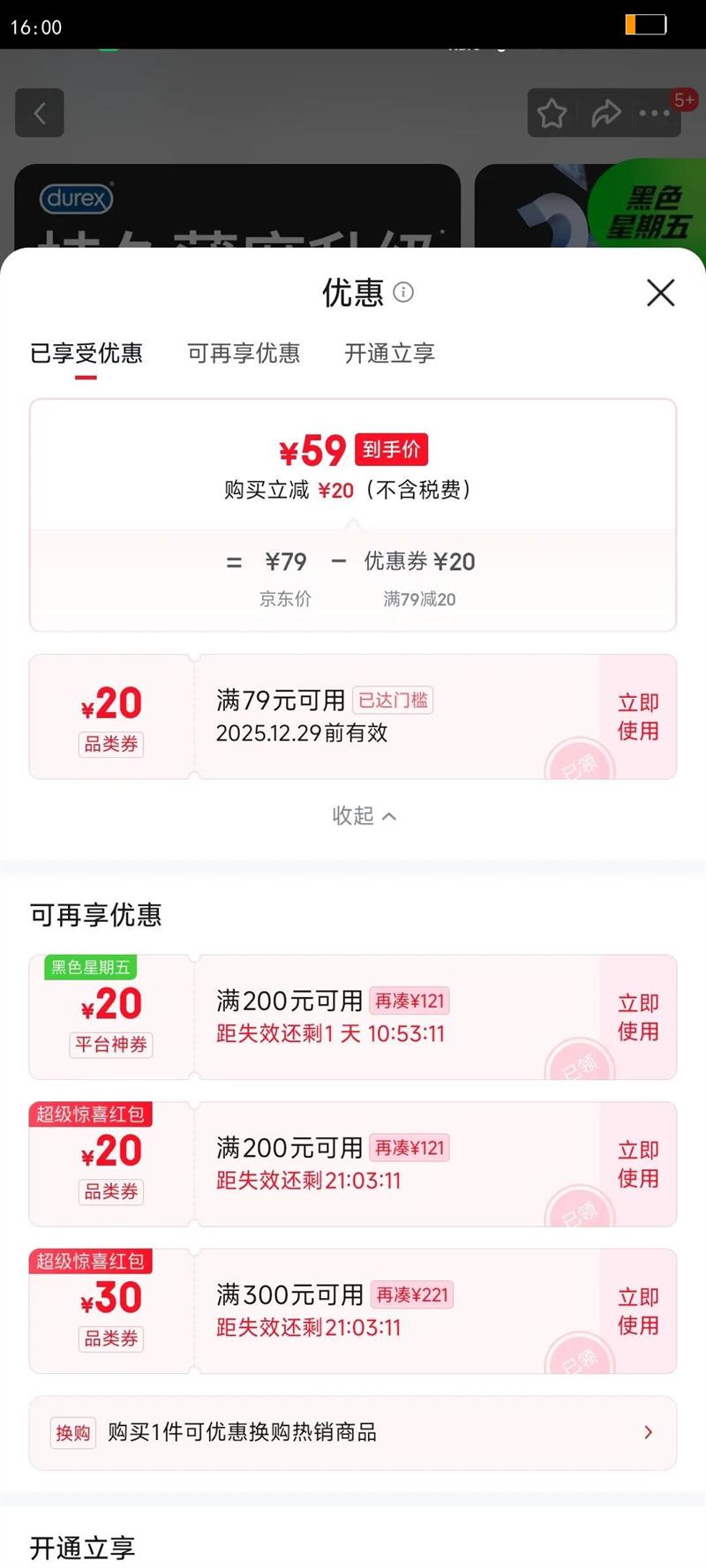Share the product via the share arrow icon
Viewport: 706px width, 1568px height.
coord(606,113)
